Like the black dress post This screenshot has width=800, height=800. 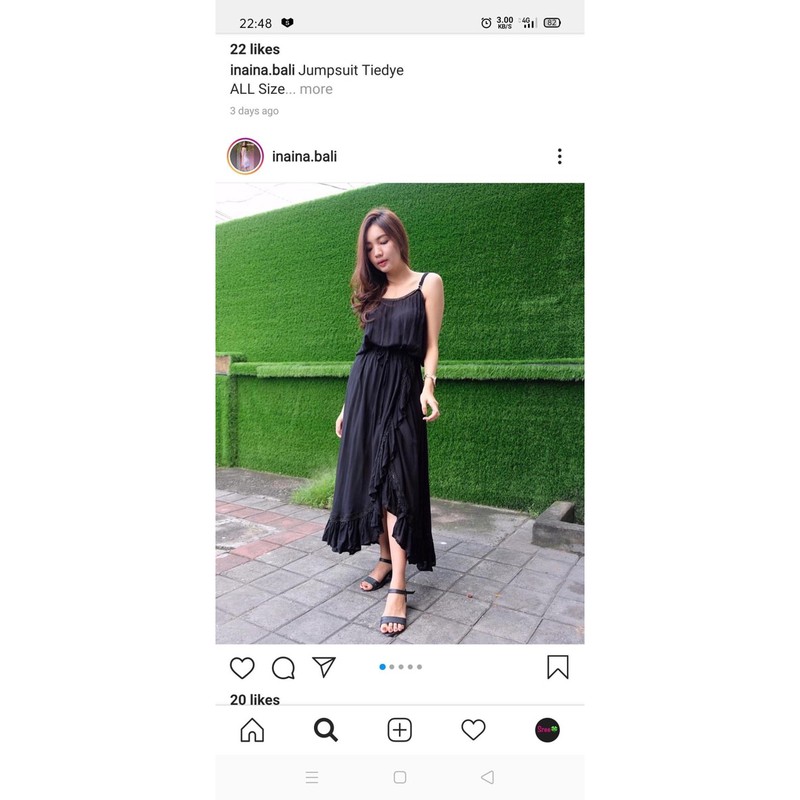click(242, 667)
